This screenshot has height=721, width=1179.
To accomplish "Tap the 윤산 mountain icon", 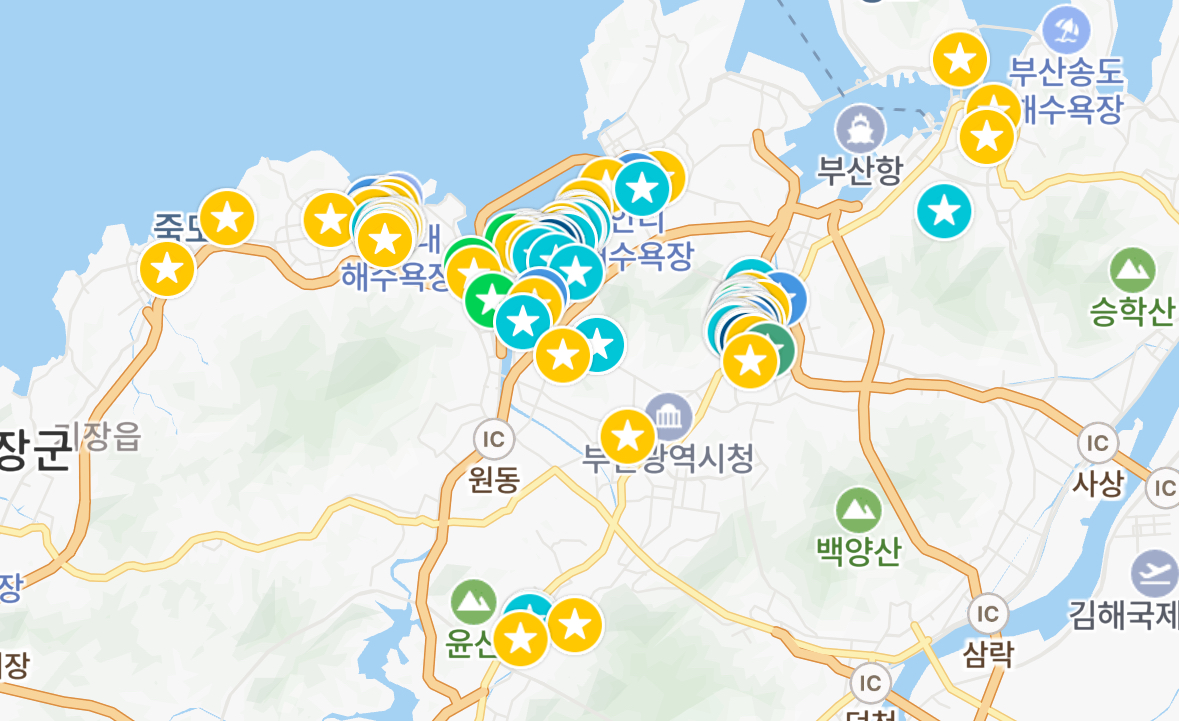I will tap(473, 601).
